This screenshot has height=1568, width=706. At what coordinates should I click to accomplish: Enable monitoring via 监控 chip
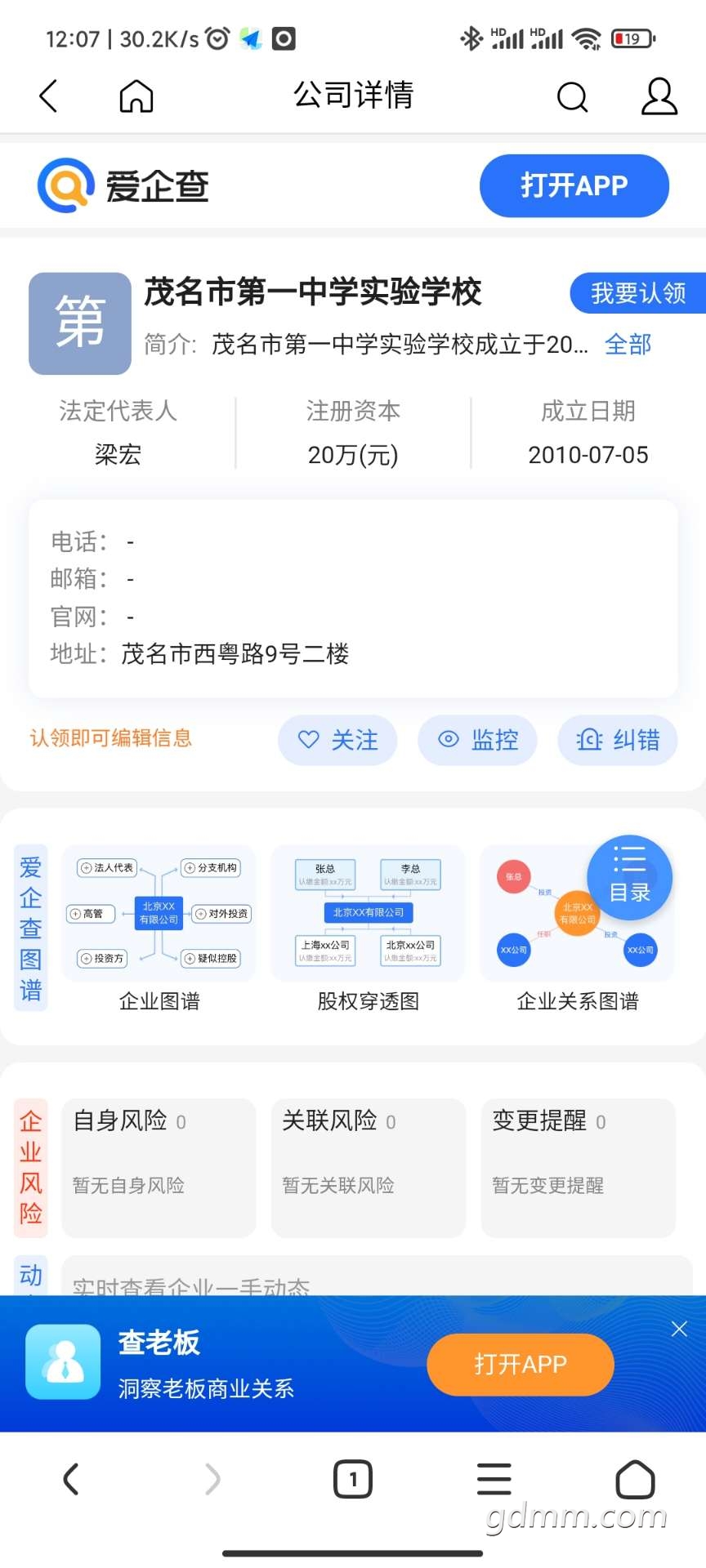tap(477, 740)
